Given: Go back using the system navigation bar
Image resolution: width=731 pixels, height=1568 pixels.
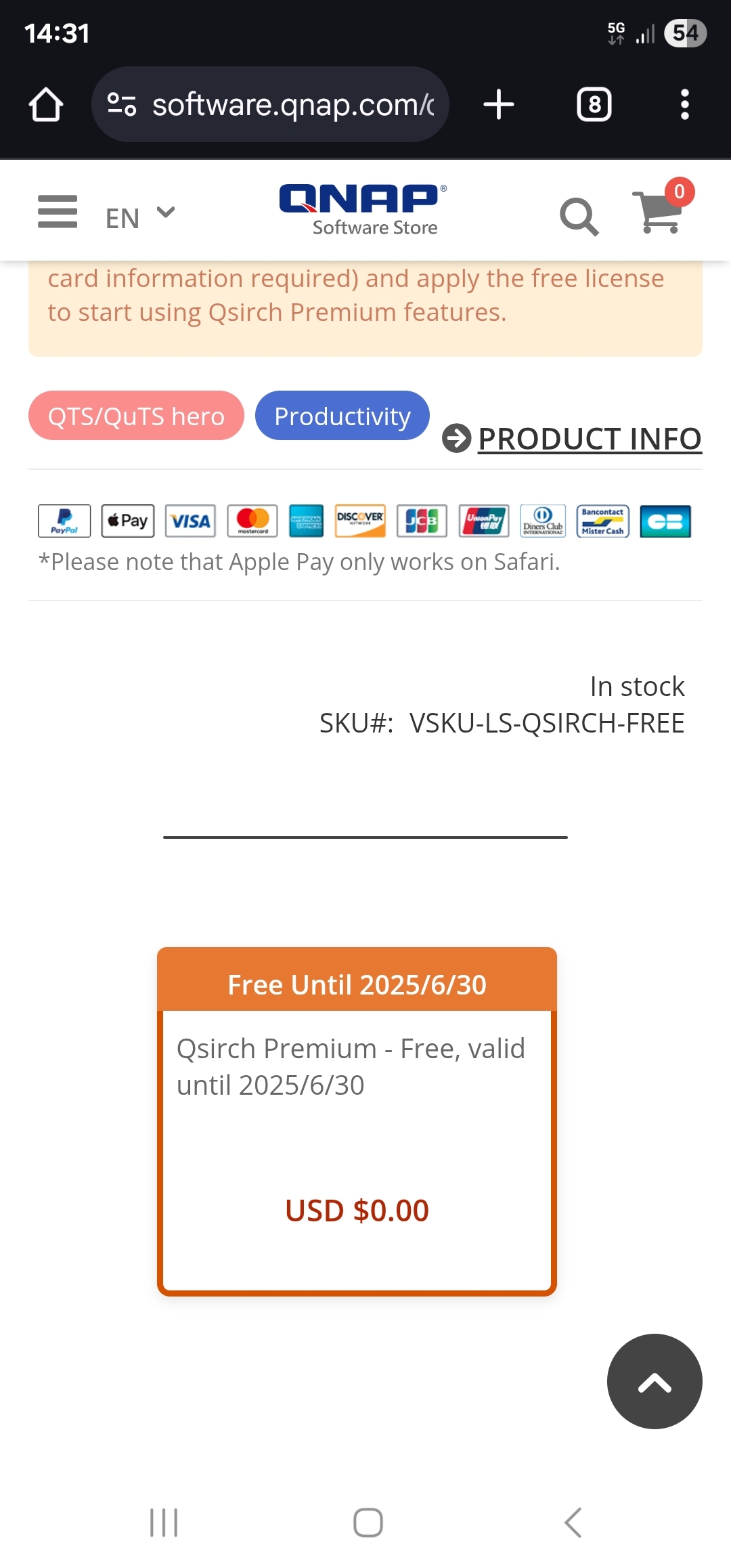Looking at the screenshot, I should point(573,1523).
